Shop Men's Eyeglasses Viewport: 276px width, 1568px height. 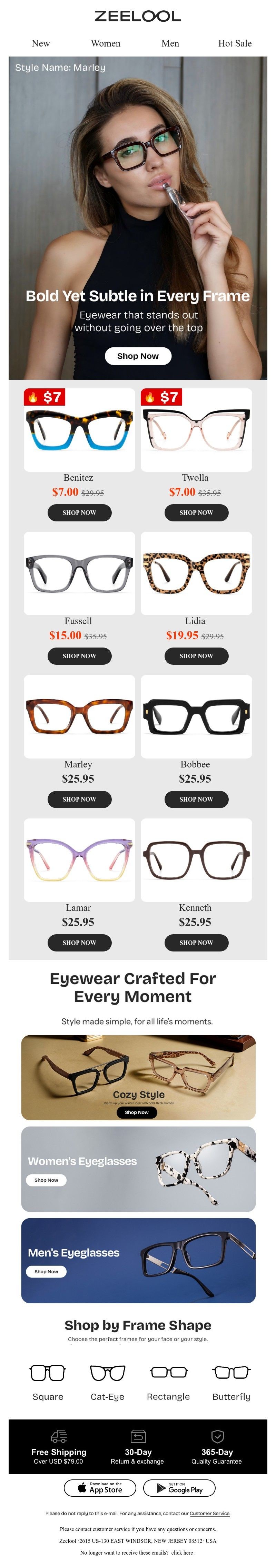(x=46, y=1272)
